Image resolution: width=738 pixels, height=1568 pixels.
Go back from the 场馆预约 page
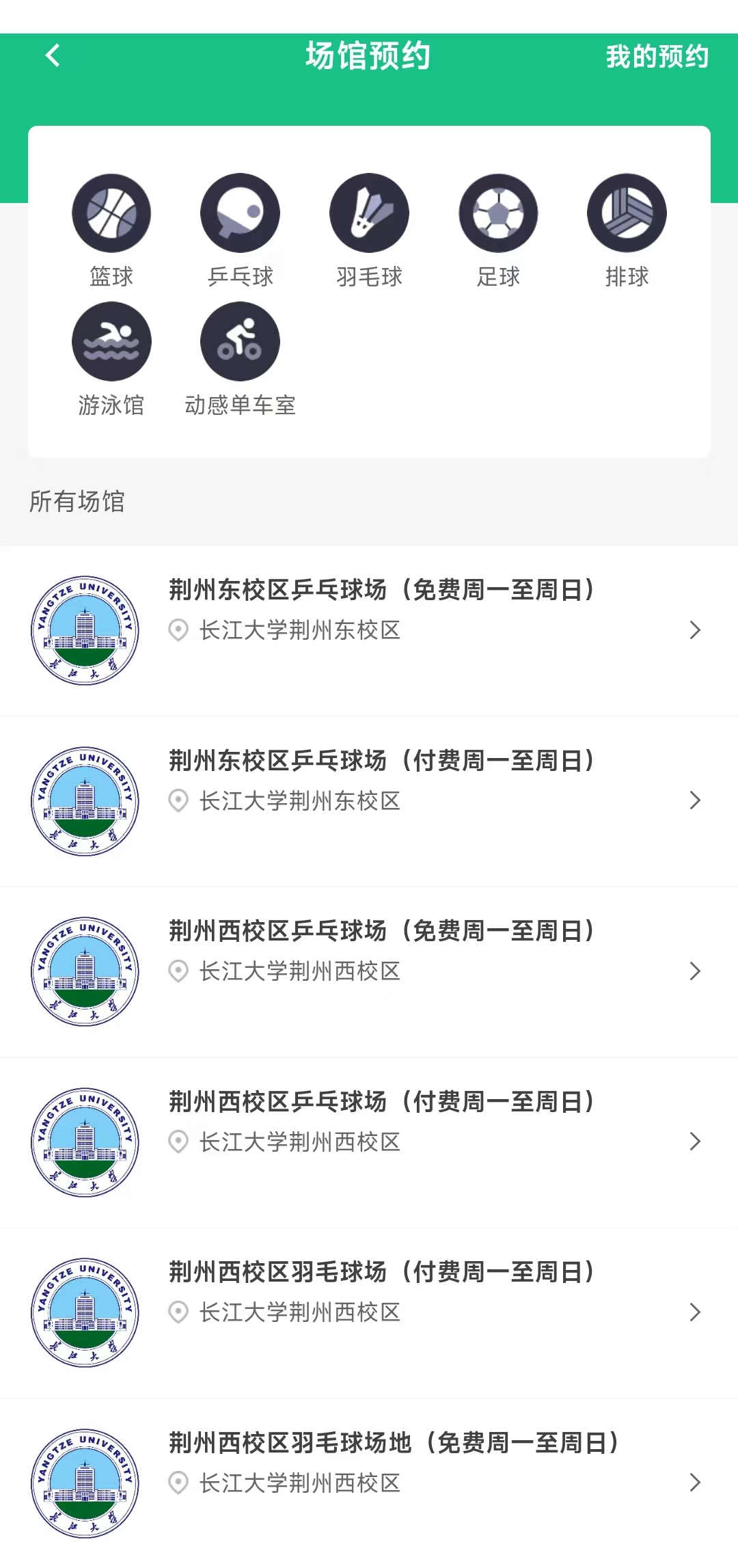53,55
